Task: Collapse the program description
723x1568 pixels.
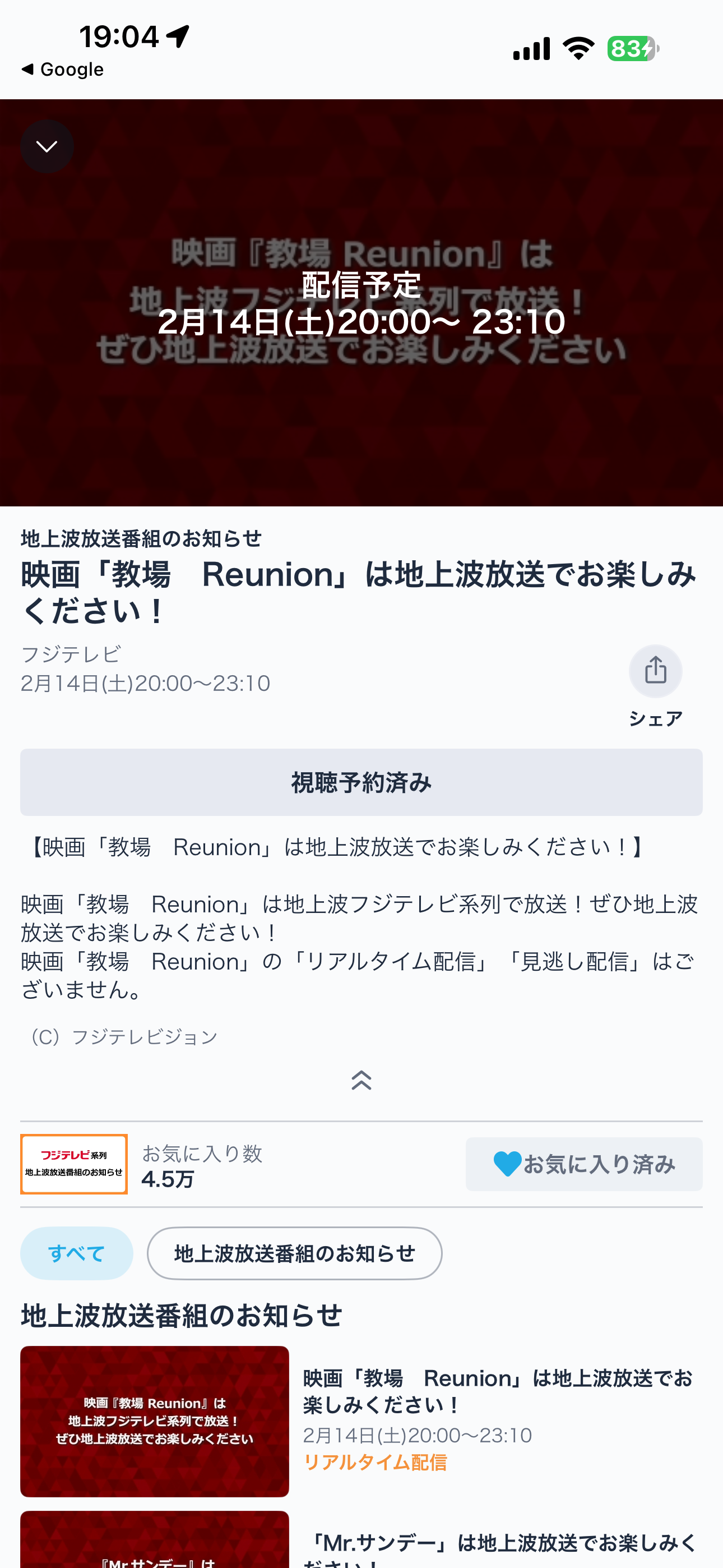Action: [x=361, y=1080]
